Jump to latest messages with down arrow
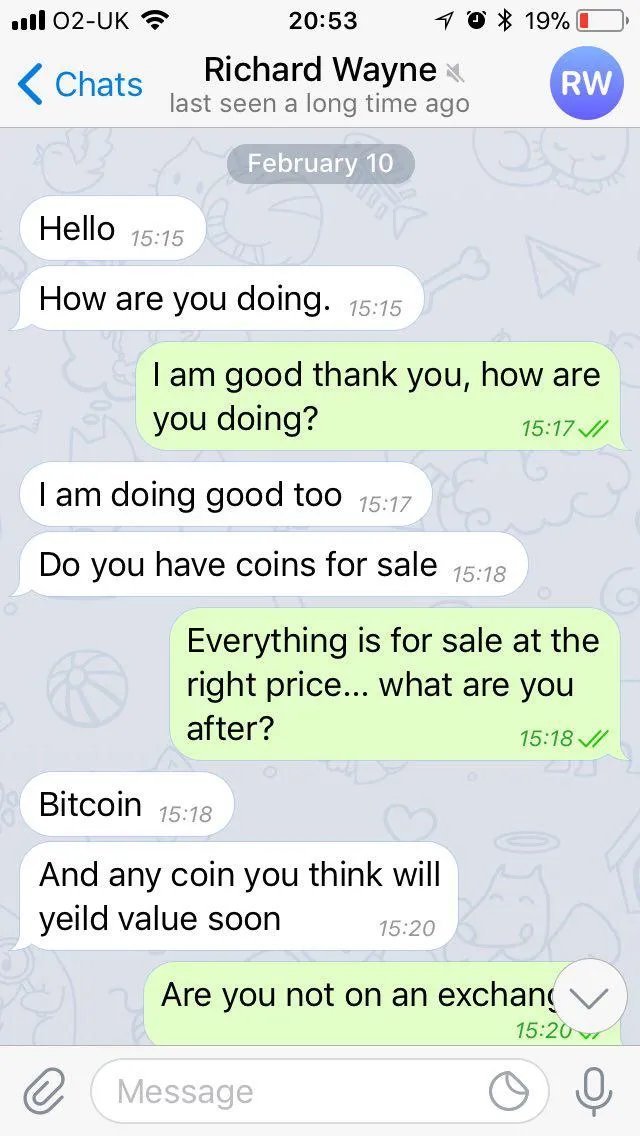 click(x=590, y=996)
